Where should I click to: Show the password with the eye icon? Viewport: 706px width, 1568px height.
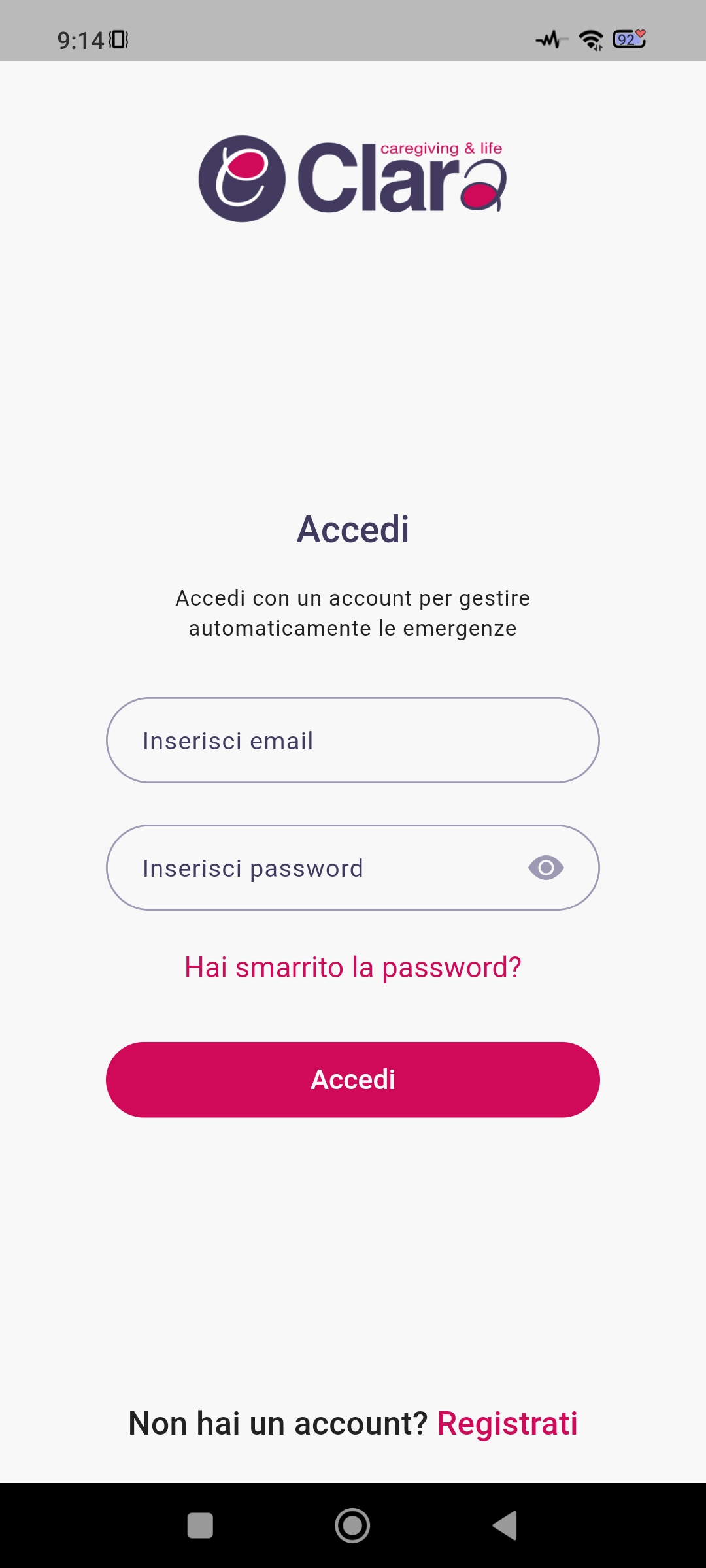pos(546,868)
